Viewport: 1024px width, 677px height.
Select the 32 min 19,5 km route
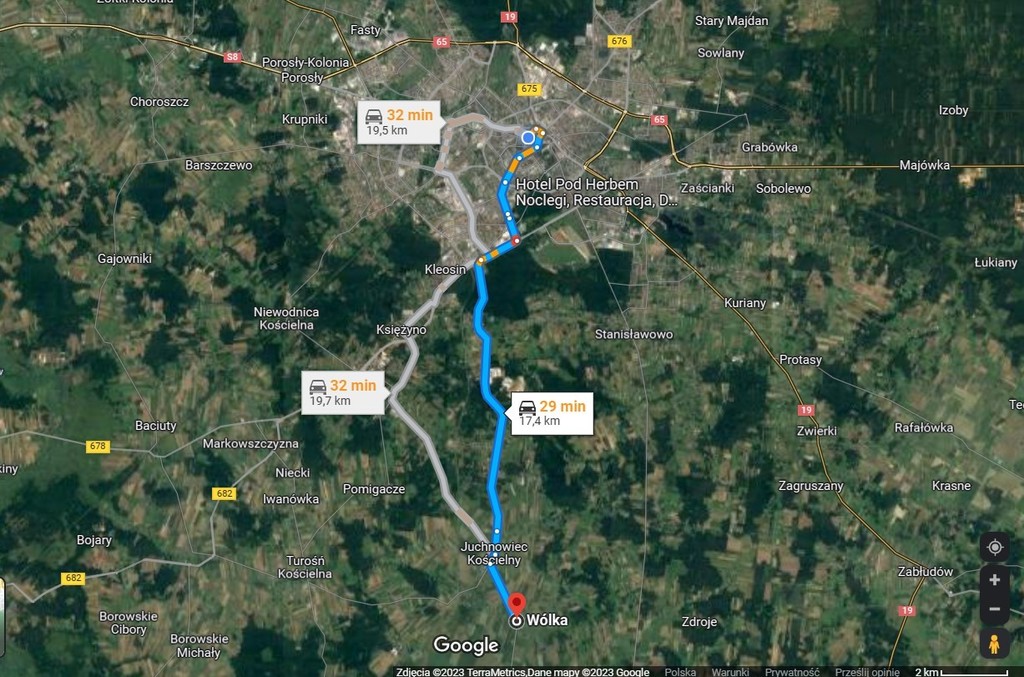coord(399,122)
